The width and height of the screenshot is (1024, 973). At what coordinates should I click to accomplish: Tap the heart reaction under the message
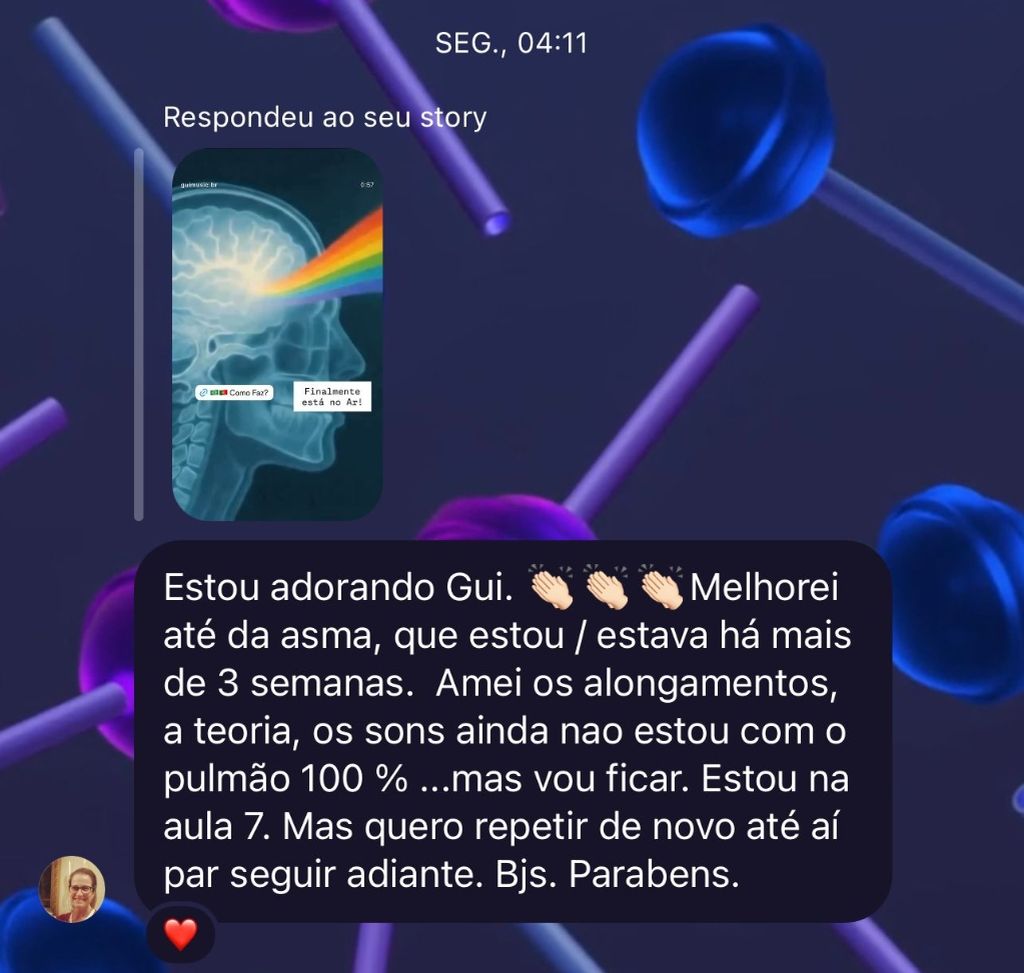pyautogui.click(x=180, y=935)
